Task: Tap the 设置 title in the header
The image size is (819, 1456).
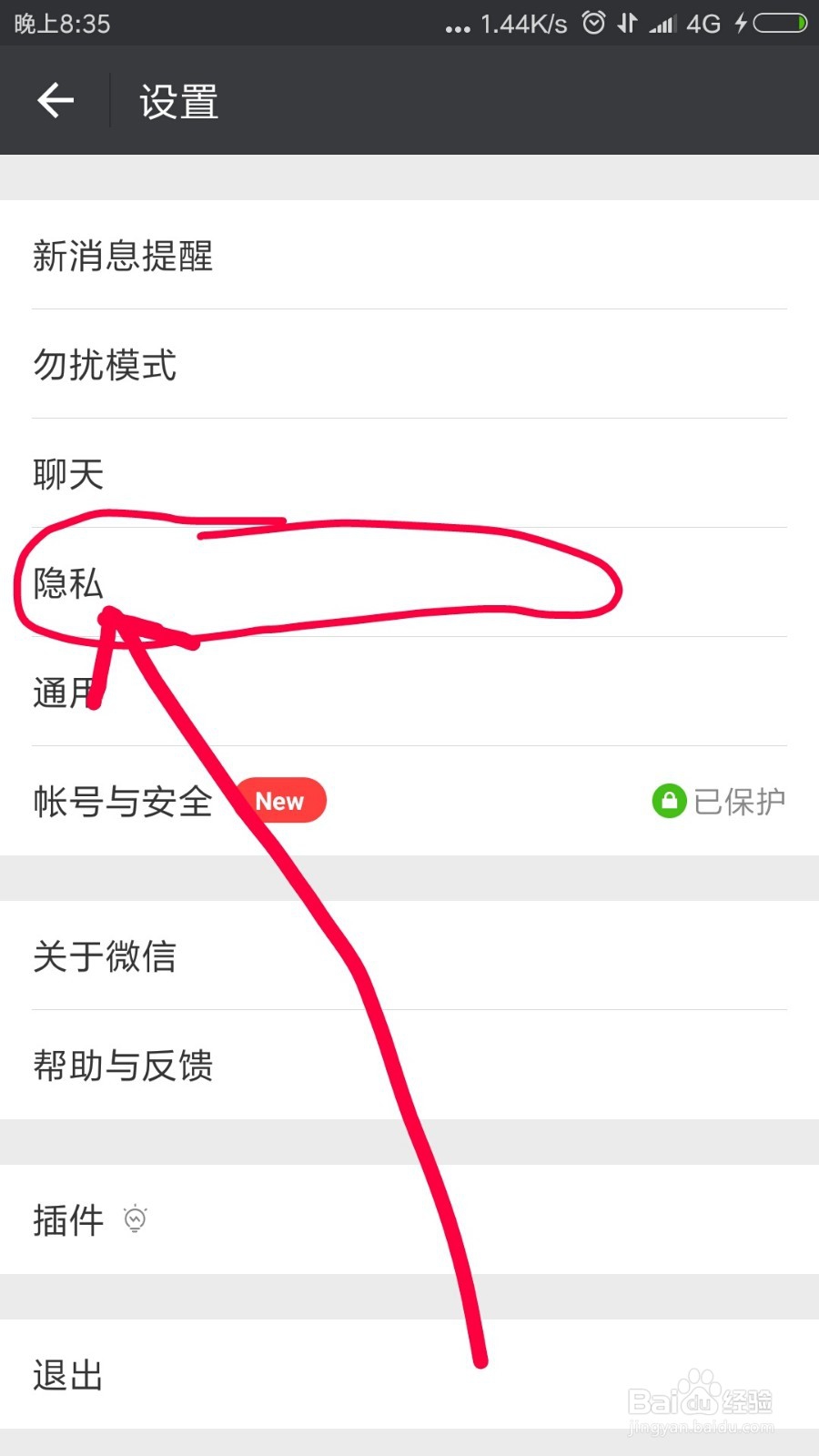Action: (177, 100)
